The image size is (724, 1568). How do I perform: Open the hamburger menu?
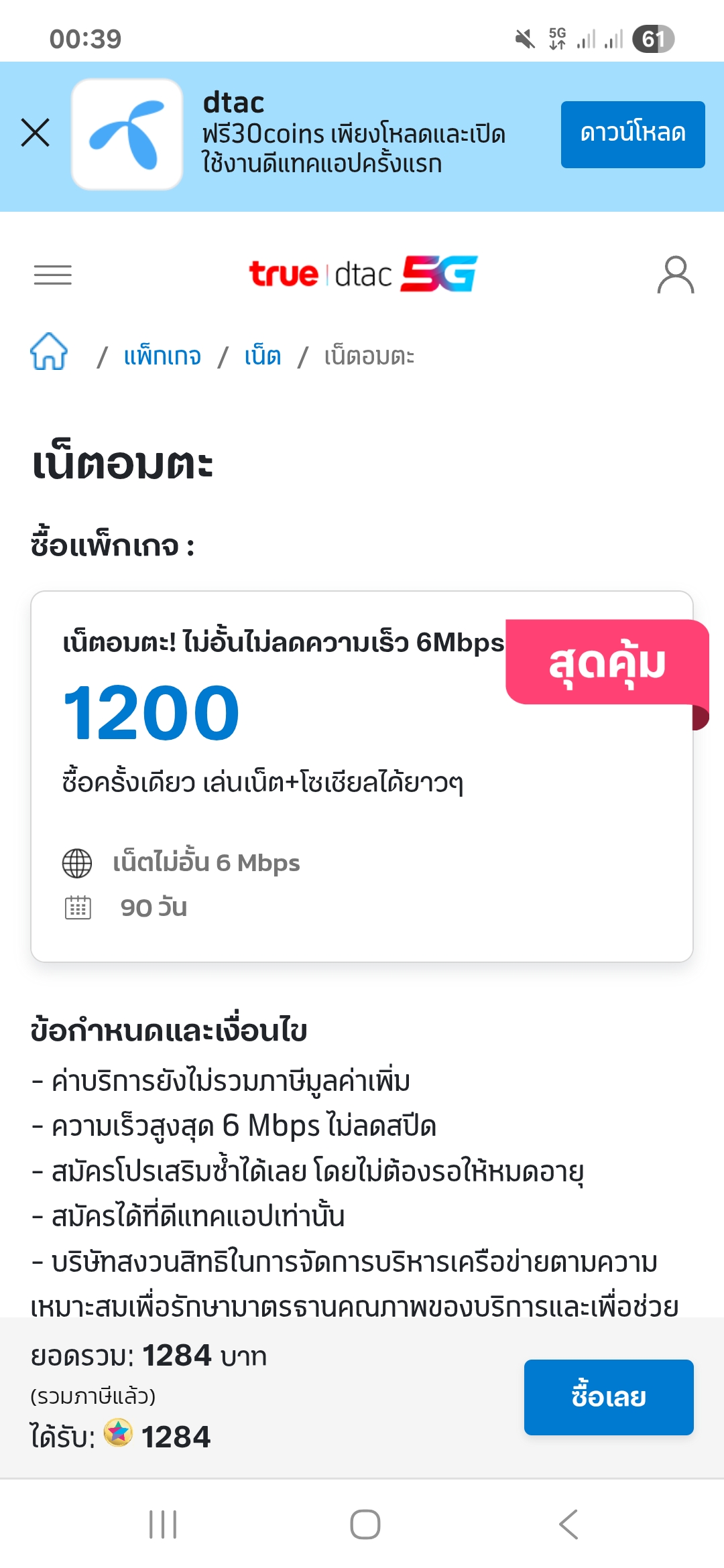53,275
